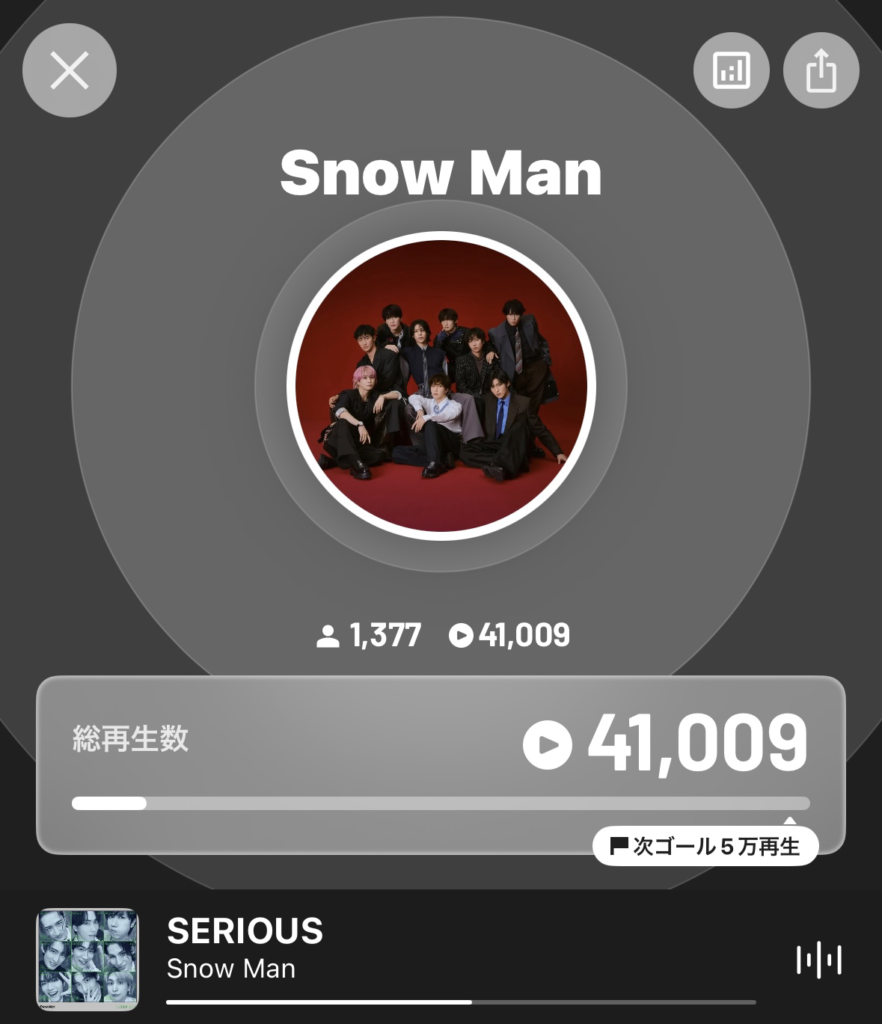Tap the equalizer icon beside SERIOUS
This screenshot has width=882, height=1024.
tap(819, 960)
